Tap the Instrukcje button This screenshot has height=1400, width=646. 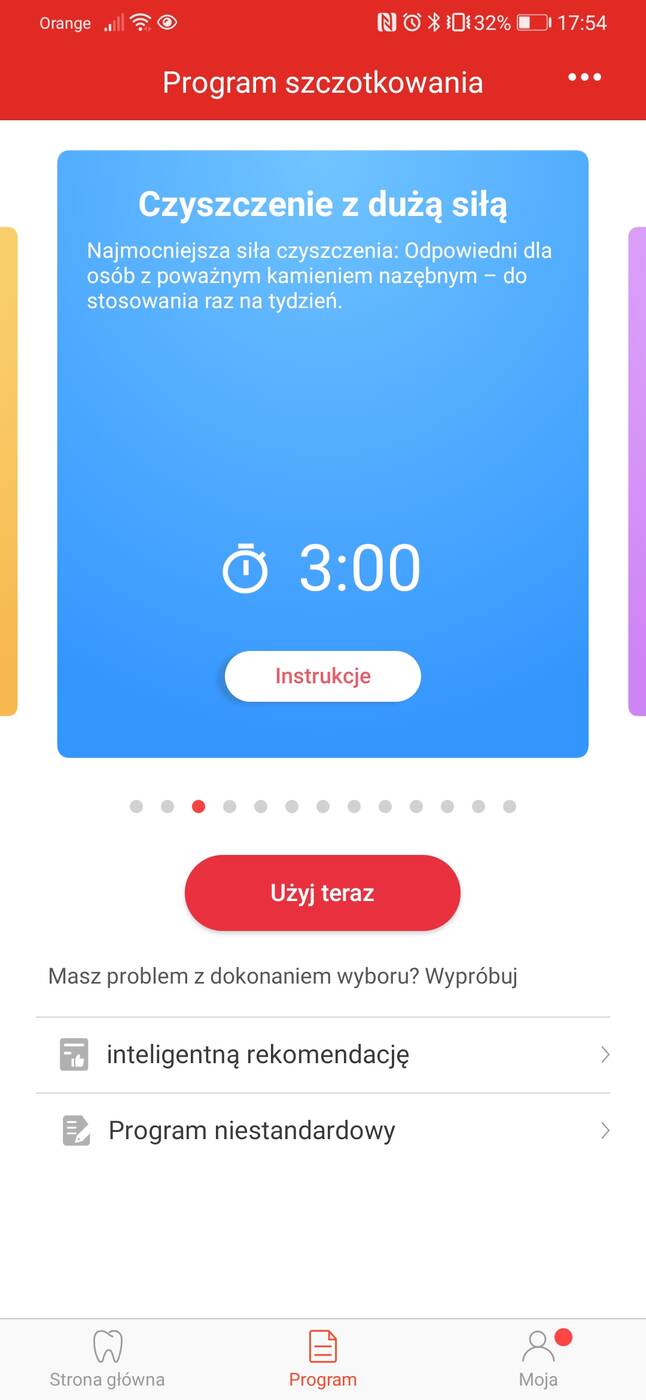click(322, 676)
